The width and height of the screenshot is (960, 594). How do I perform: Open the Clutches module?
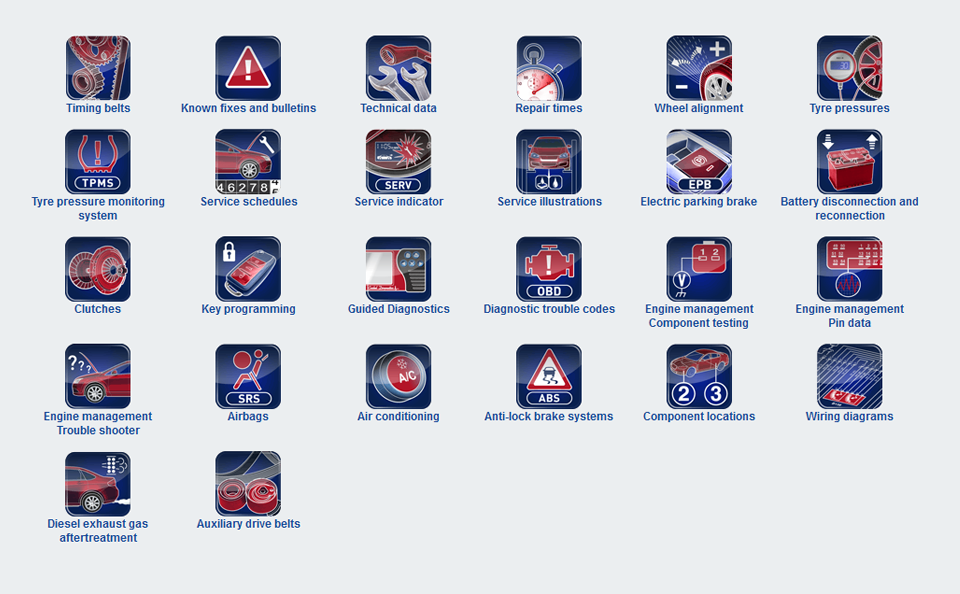click(x=98, y=270)
